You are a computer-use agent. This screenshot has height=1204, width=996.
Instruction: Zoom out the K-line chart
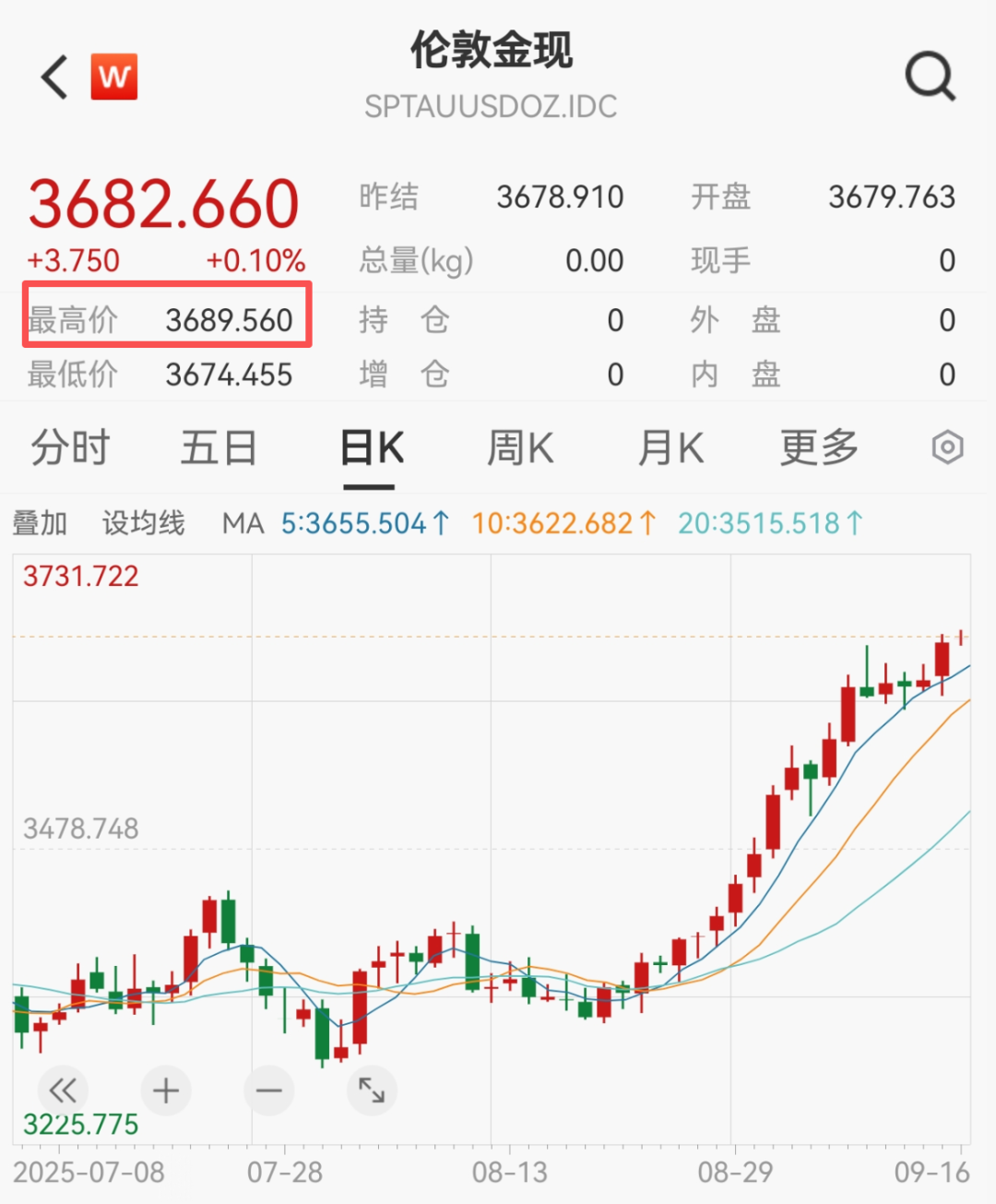pyautogui.click(x=269, y=1091)
